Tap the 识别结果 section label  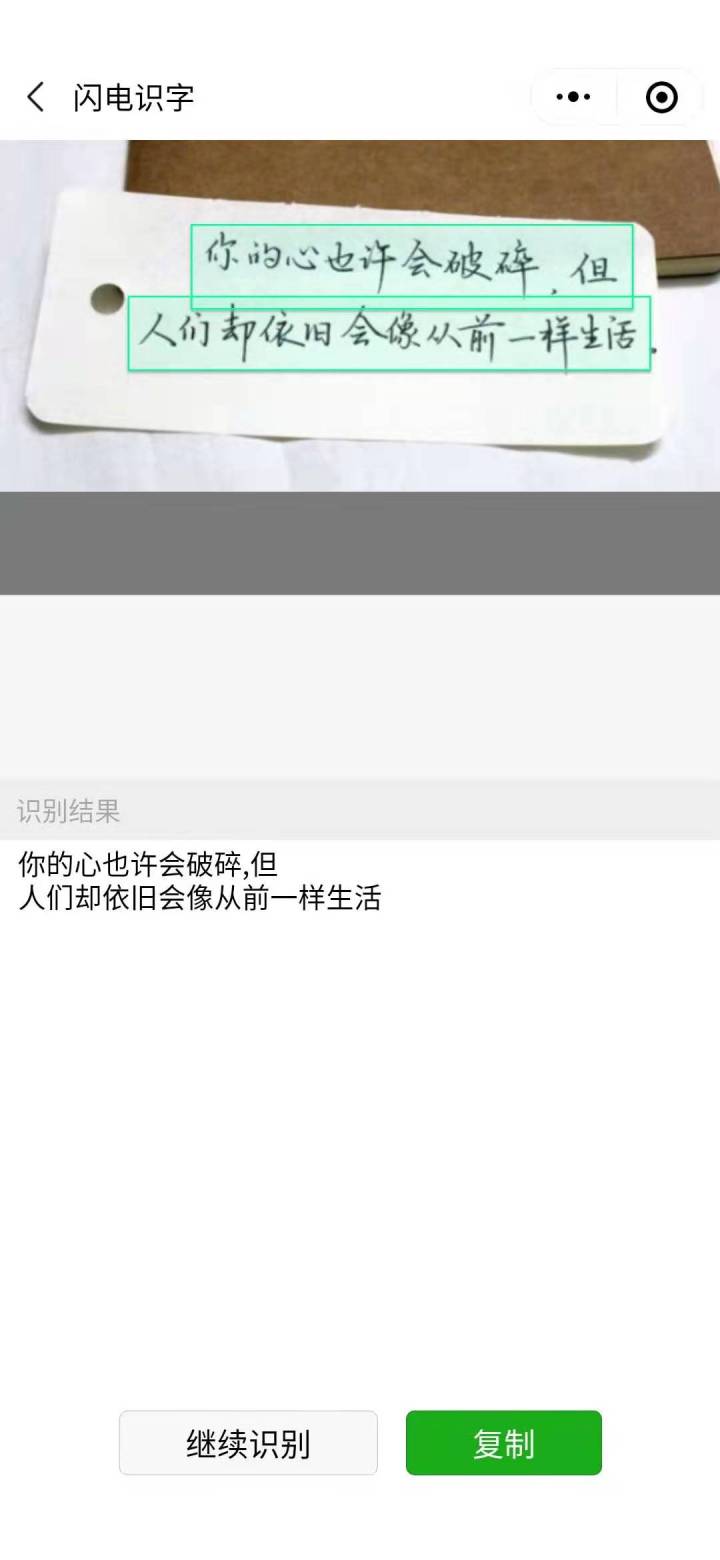click(x=66, y=811)
